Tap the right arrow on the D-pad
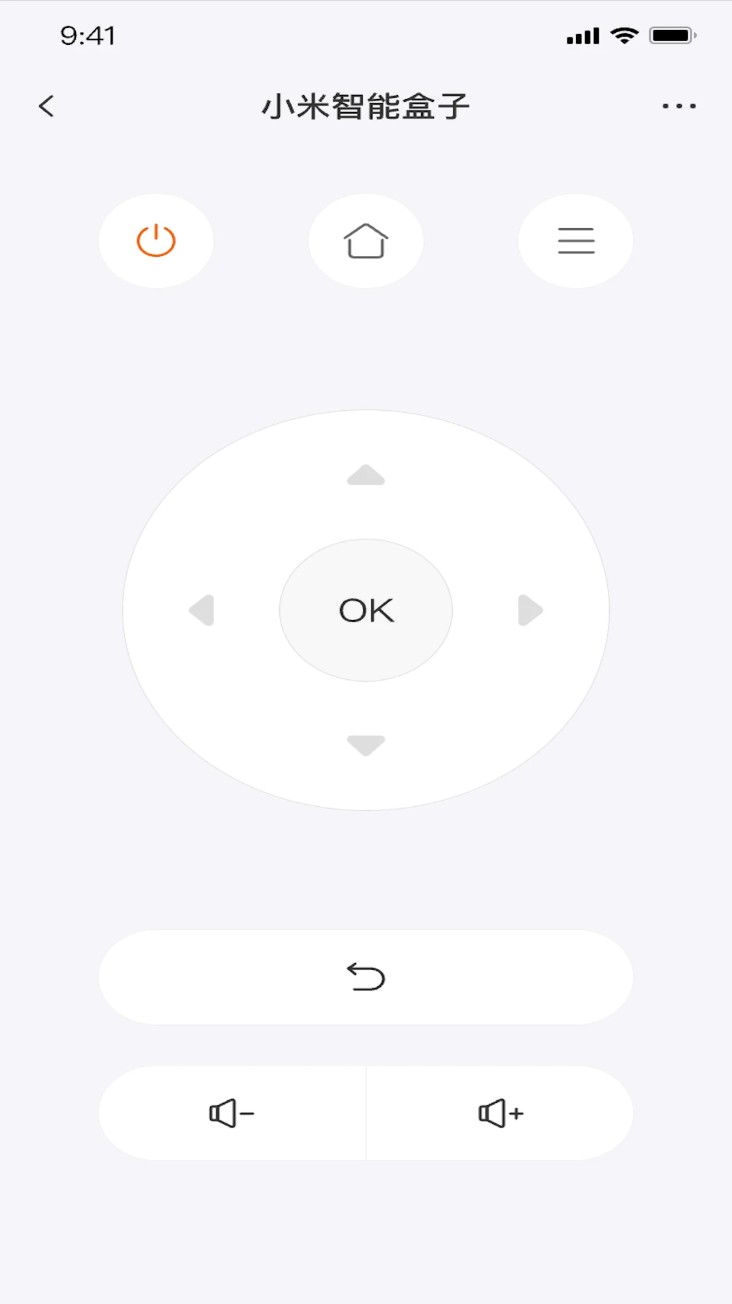The width and height of the screenshot is (732, 1304). (x=530, y=610)
